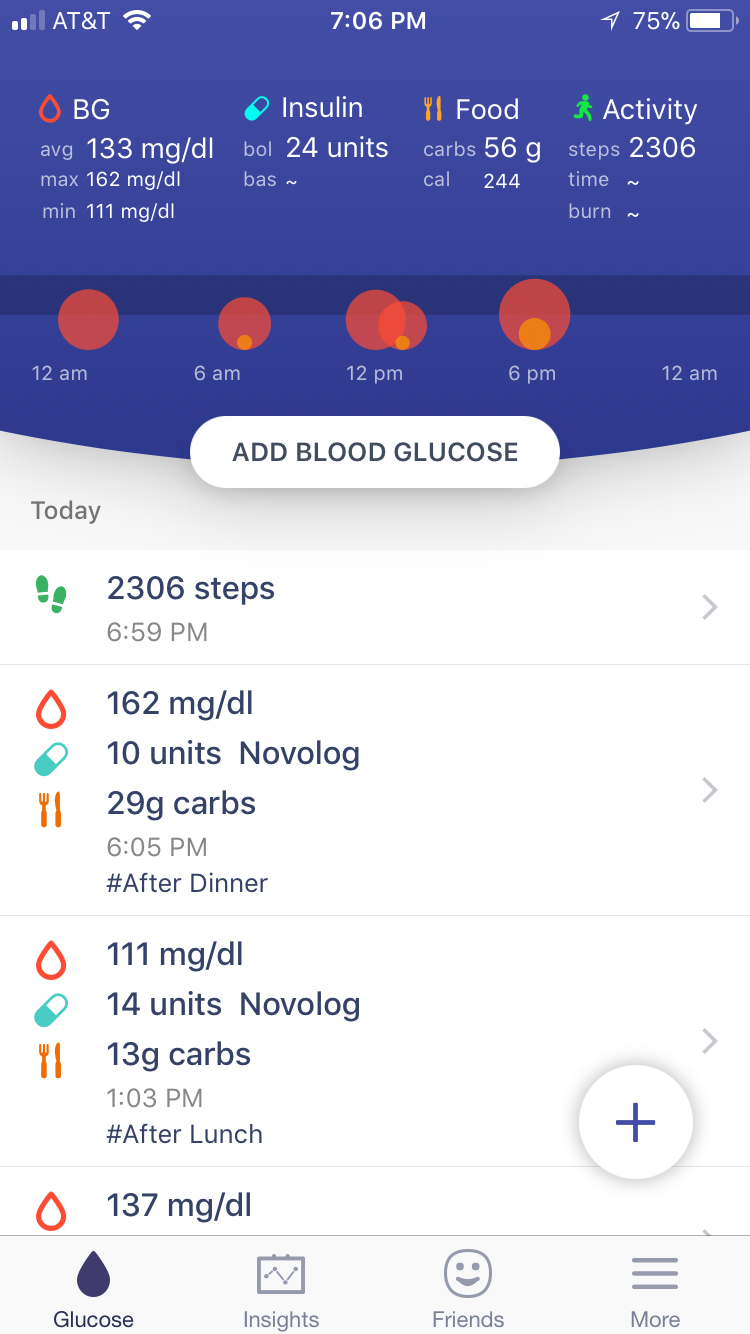Switch to the Insights tab
The image size is (750, 1334).
click(x=281, y=1289)
